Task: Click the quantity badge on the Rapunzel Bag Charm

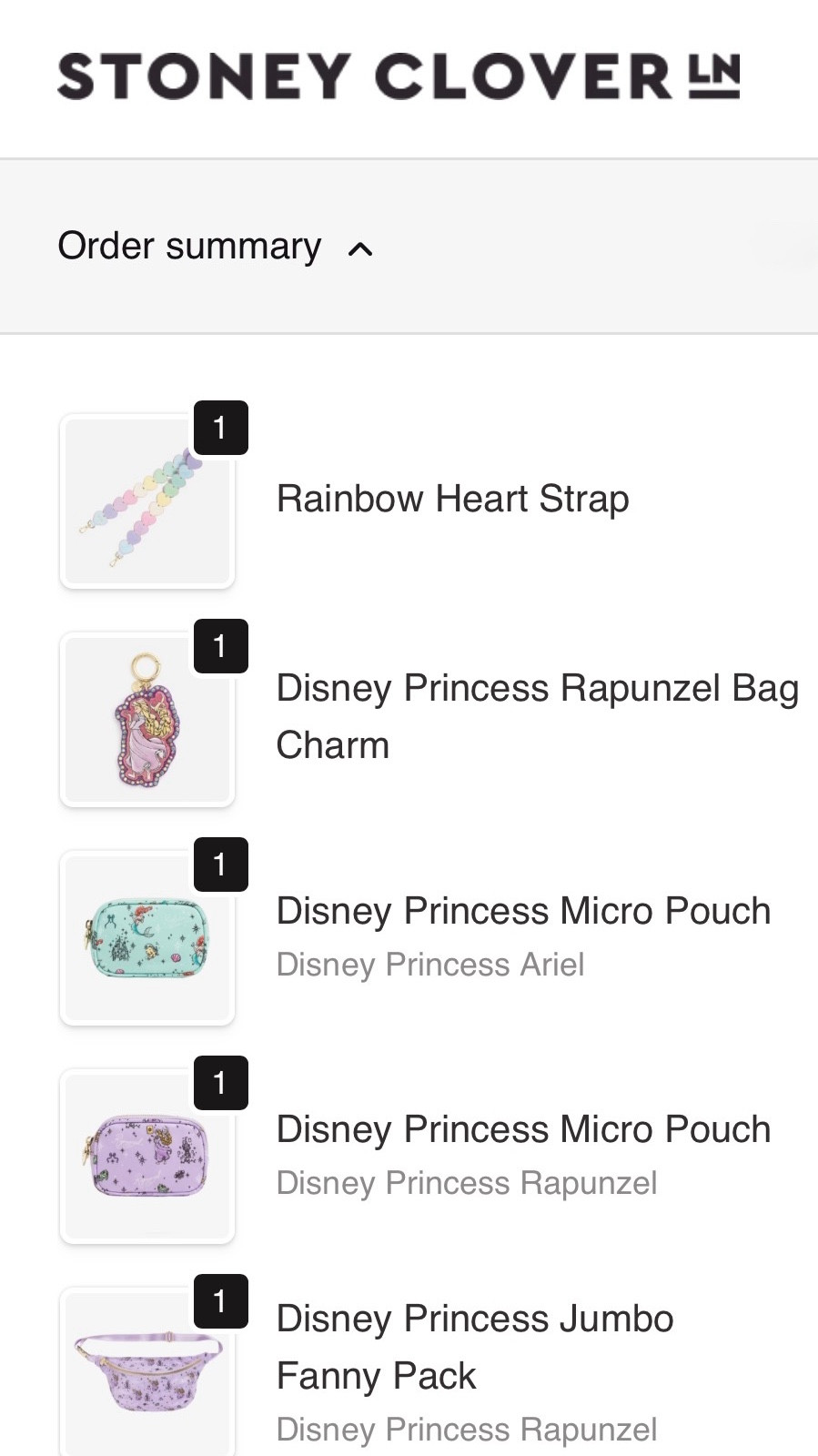Action: point(221,647)
